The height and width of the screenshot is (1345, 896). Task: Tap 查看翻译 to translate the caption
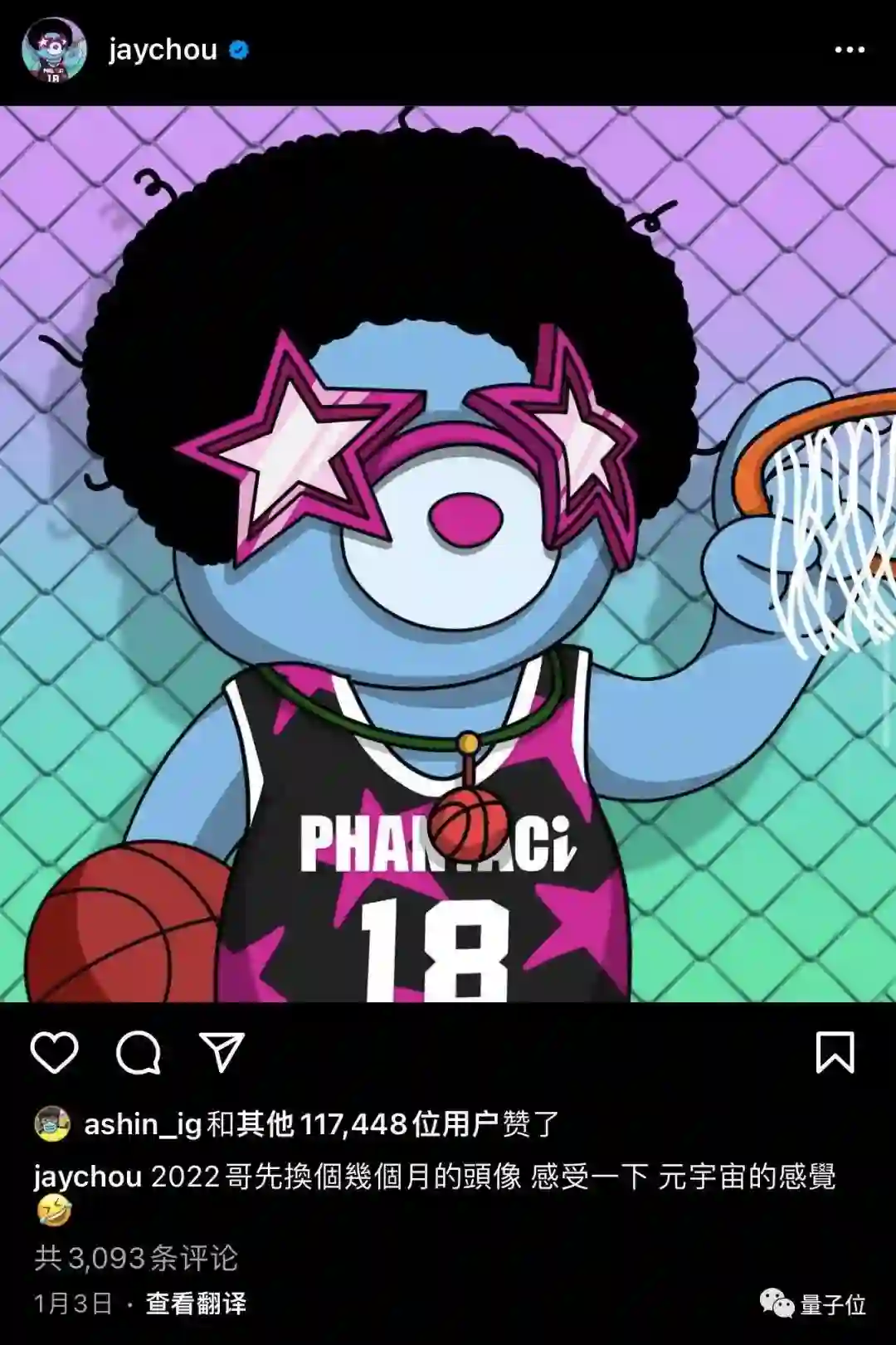coord(197,1304)
